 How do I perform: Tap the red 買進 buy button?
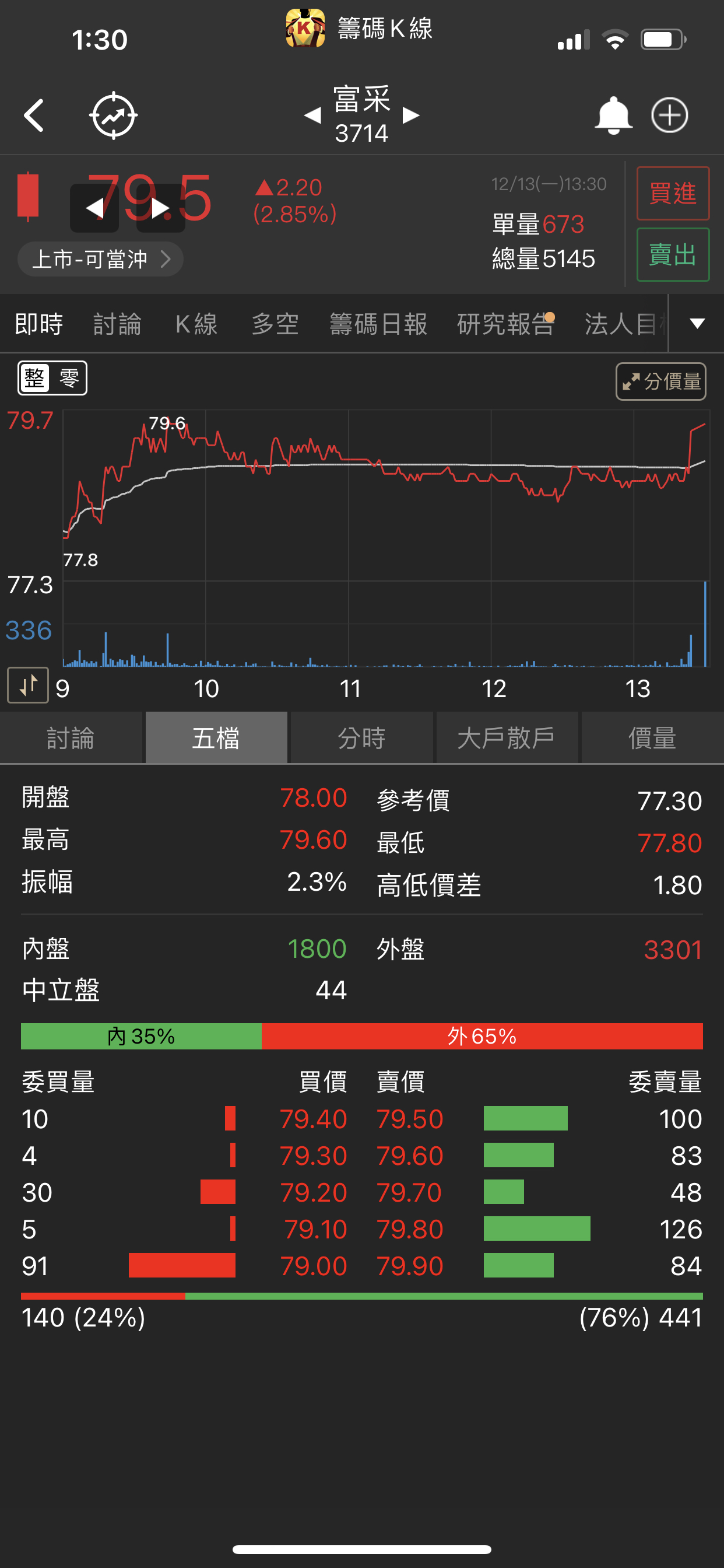tap(672, 193)
